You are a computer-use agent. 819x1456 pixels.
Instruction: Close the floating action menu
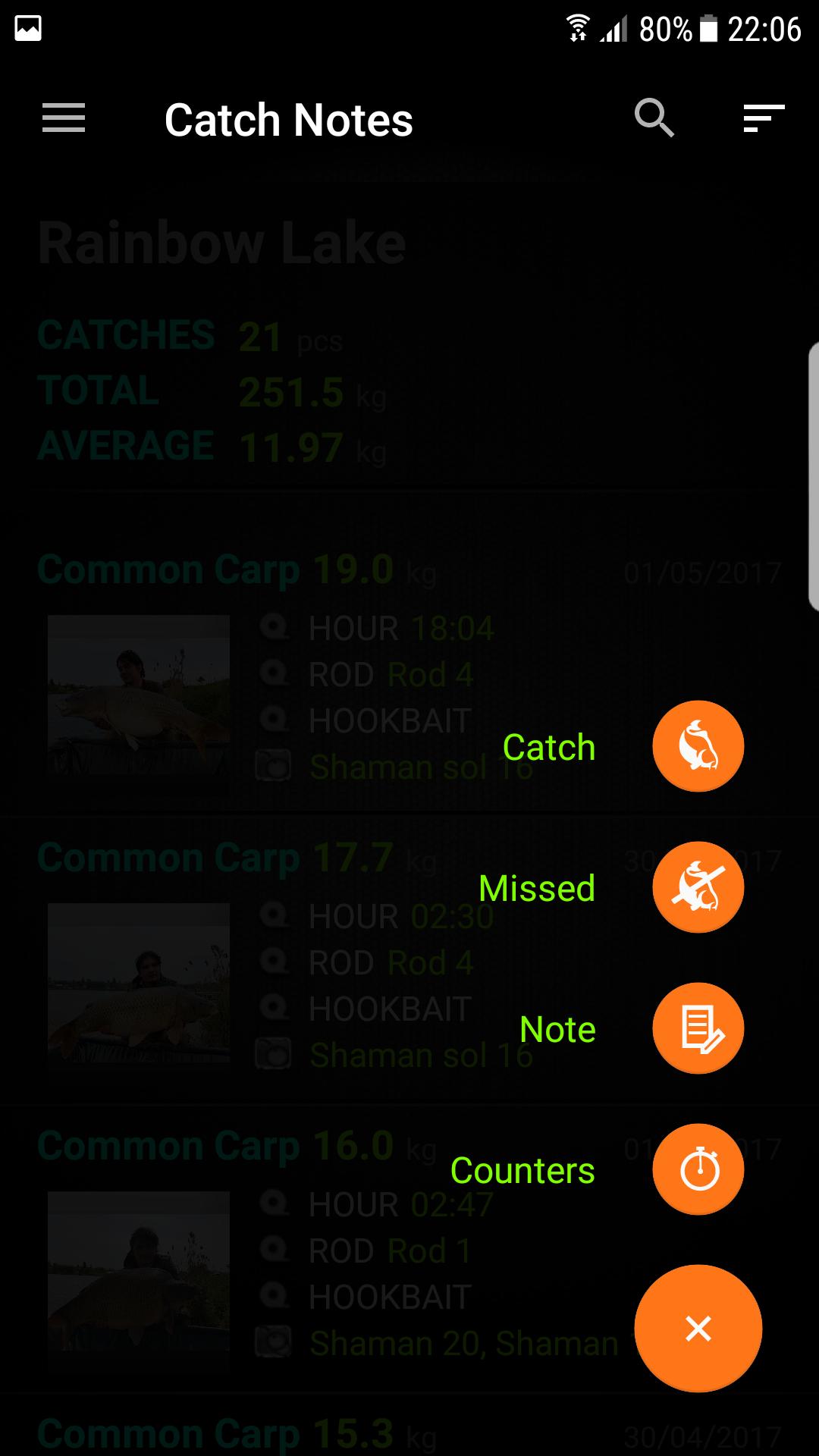pyautogui.click(x=698, y=1329)
